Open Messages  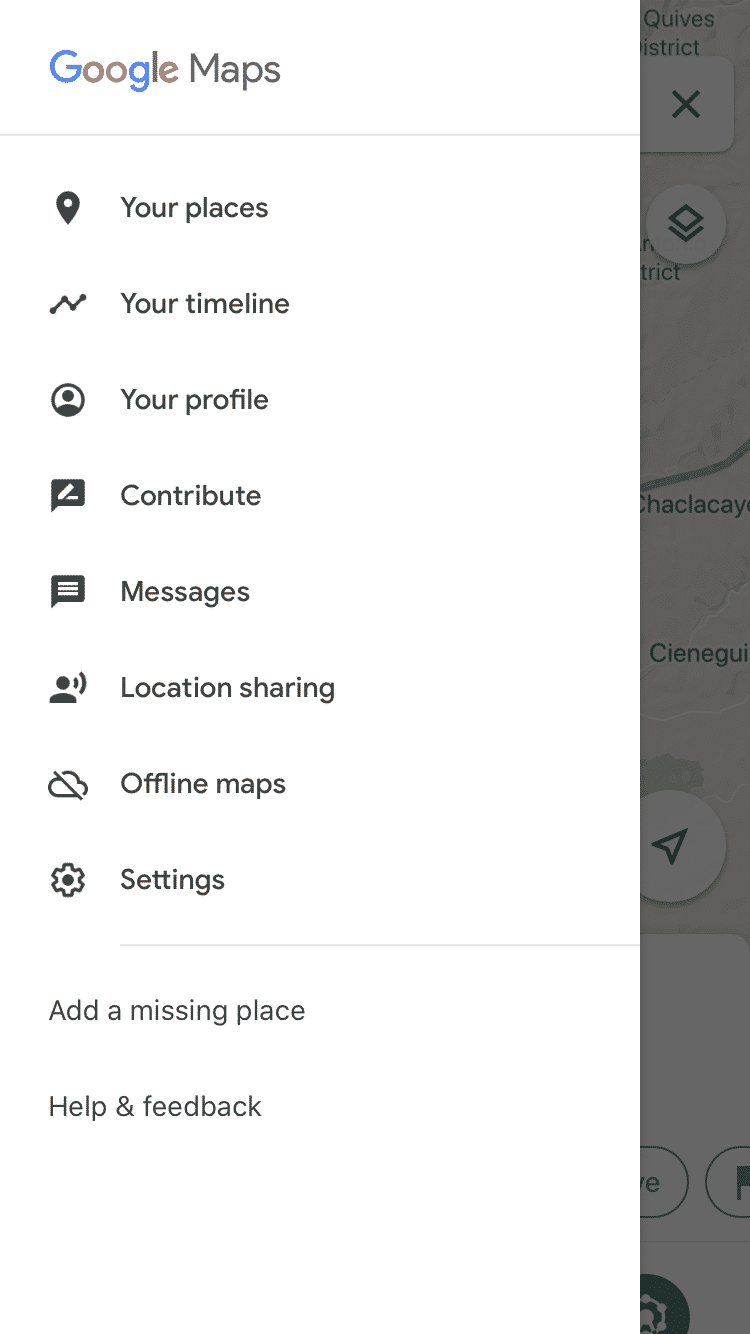(x=320, y=592)
